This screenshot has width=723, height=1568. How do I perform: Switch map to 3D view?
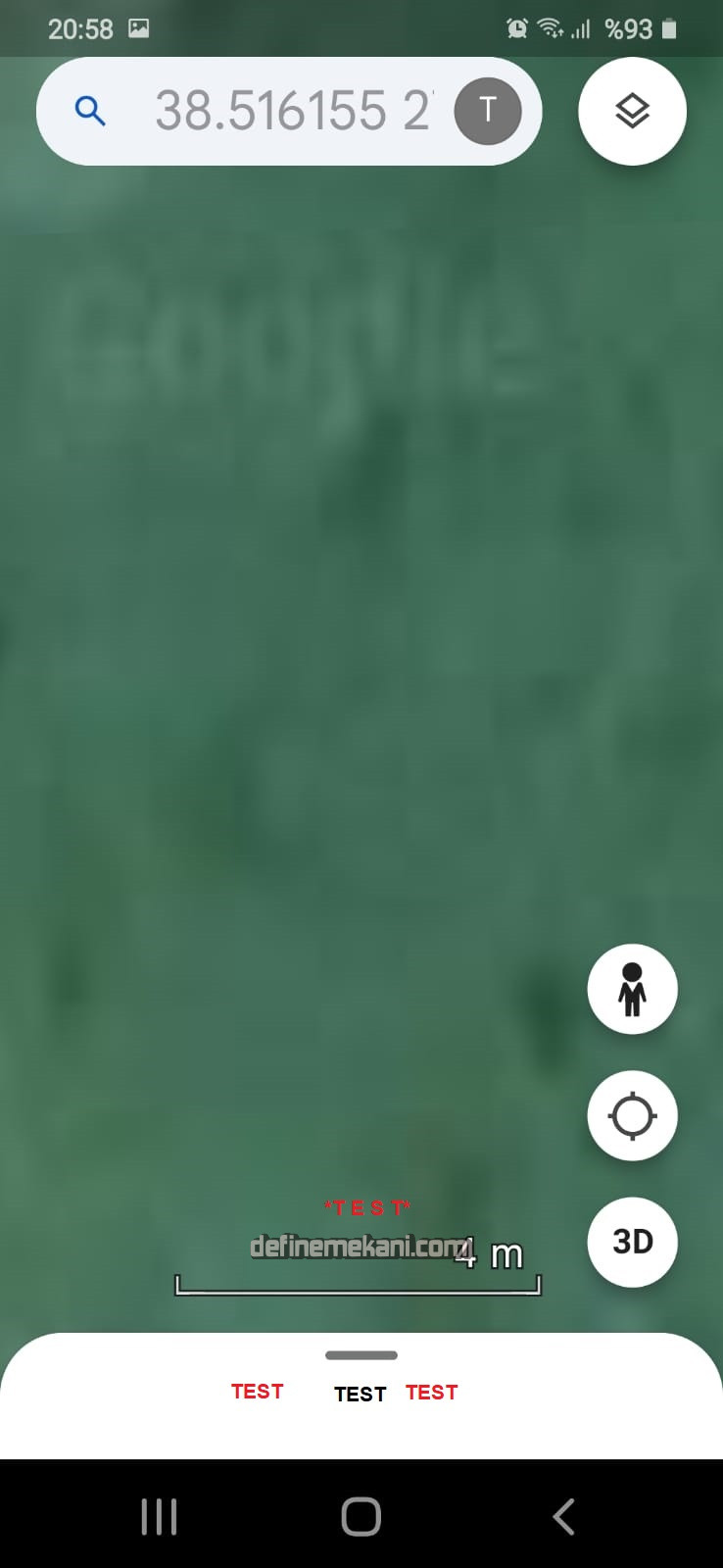[x=632, y=1242]
